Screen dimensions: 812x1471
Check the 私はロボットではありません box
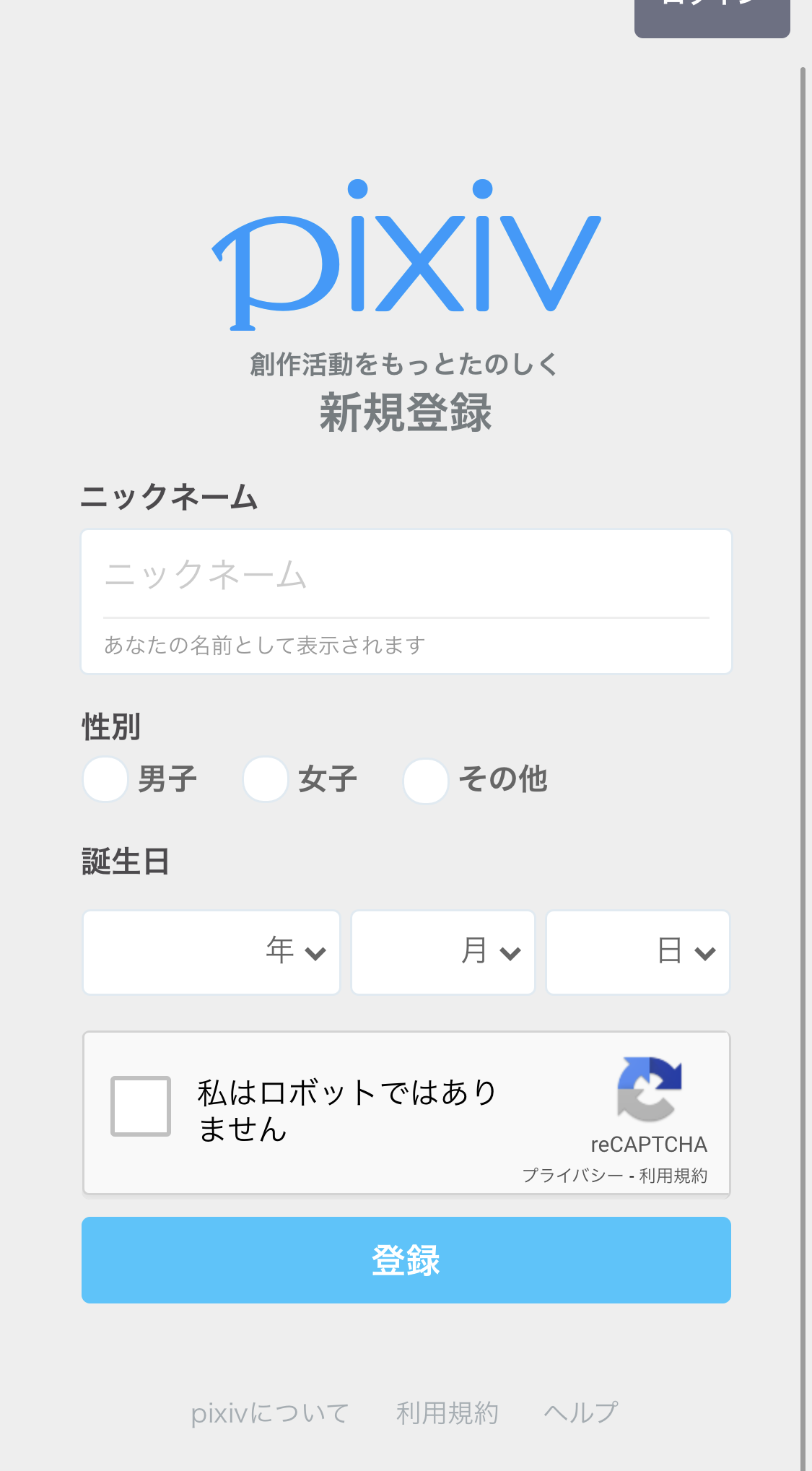(141, 1106)
